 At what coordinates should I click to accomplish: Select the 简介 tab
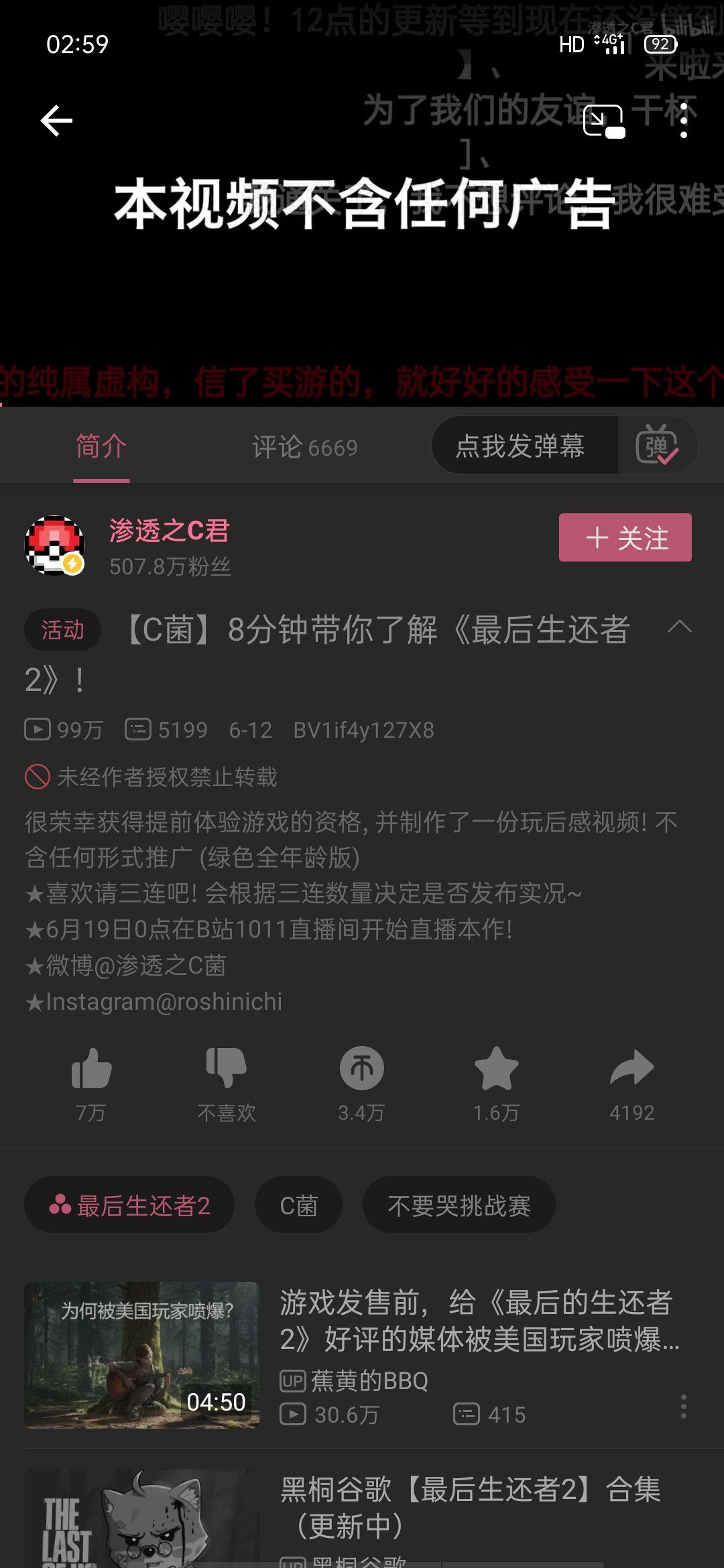pos(101,447)
